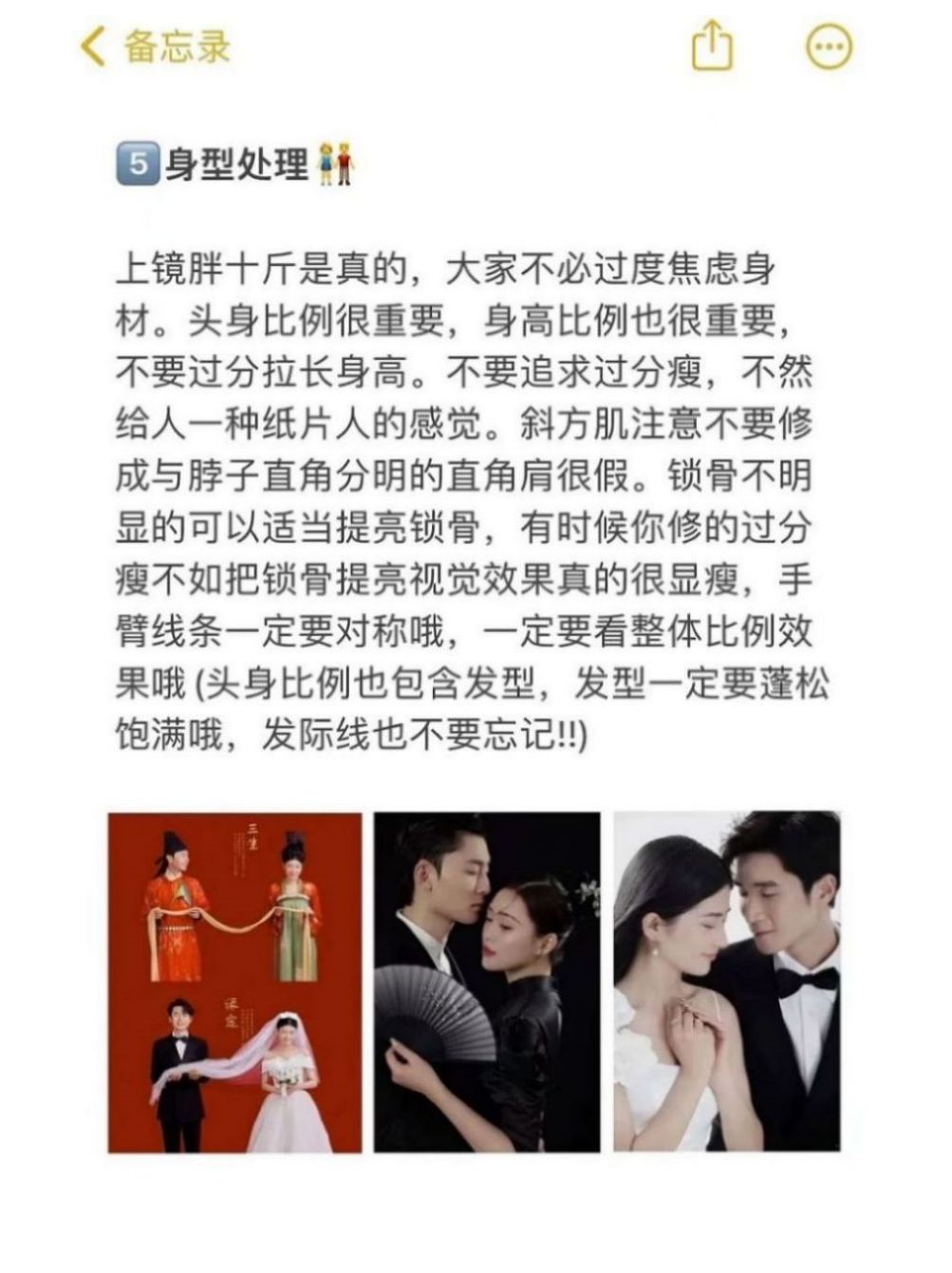Open the red background wedding photo
Image resolution: width=952 pixels, height=1273 pixels.
coord(234,982)
